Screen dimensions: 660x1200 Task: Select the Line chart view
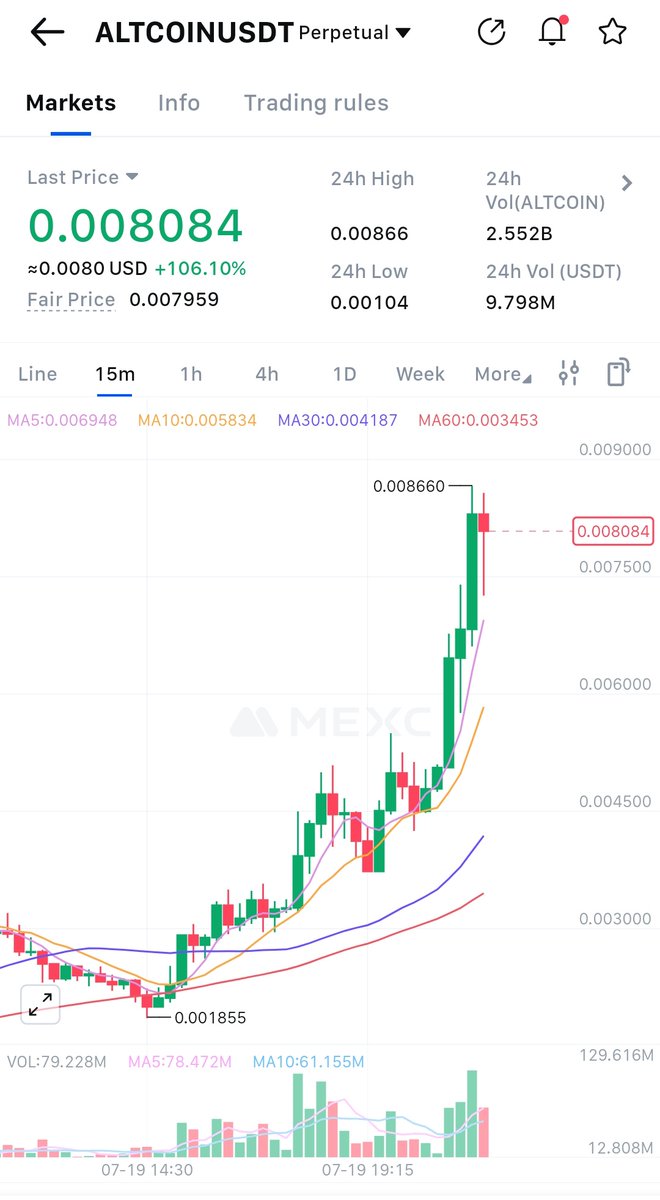click(38, 374)
